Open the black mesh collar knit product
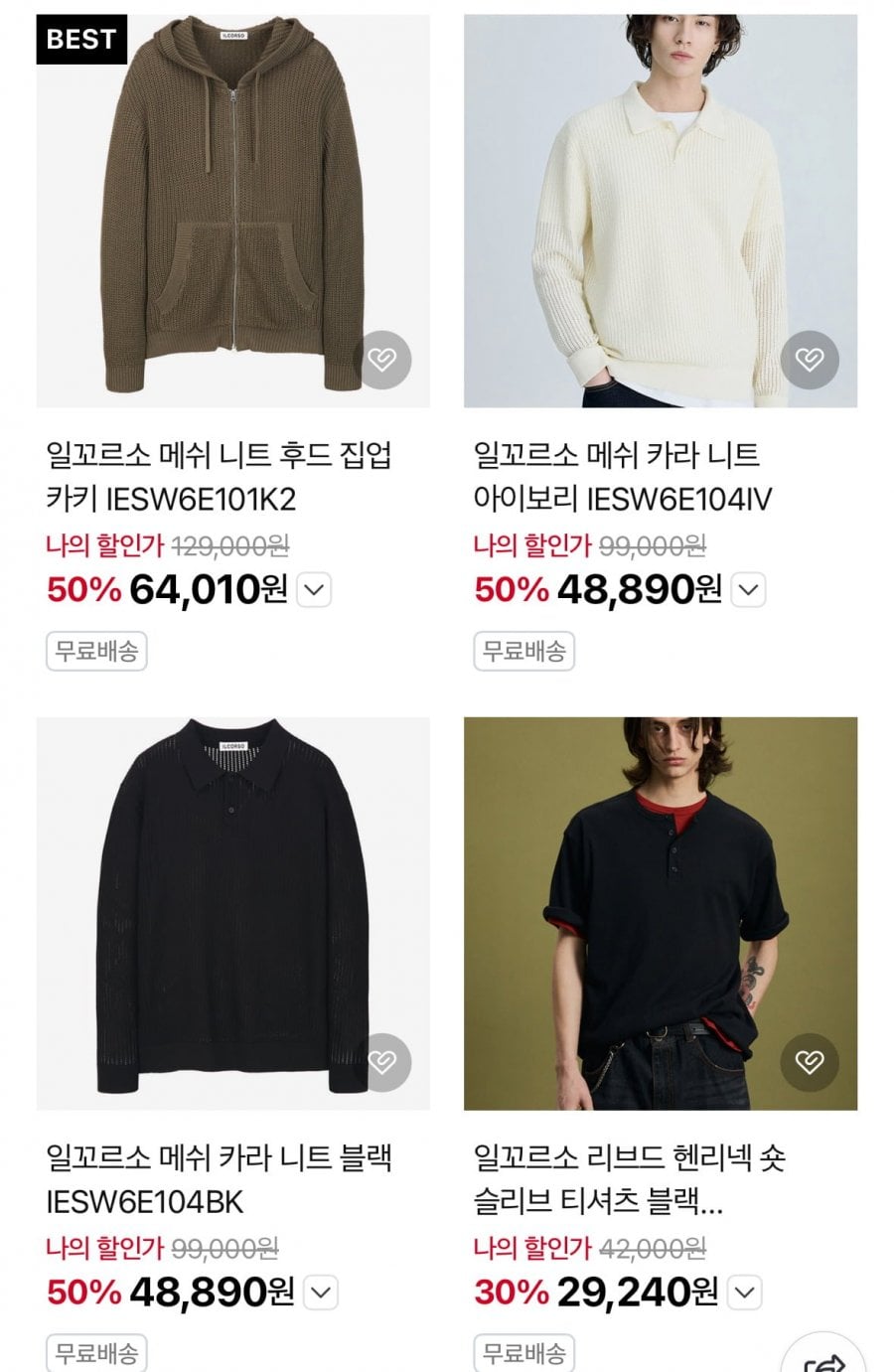The width and height of the screenshot is (894, 1372). click(232, 913)
